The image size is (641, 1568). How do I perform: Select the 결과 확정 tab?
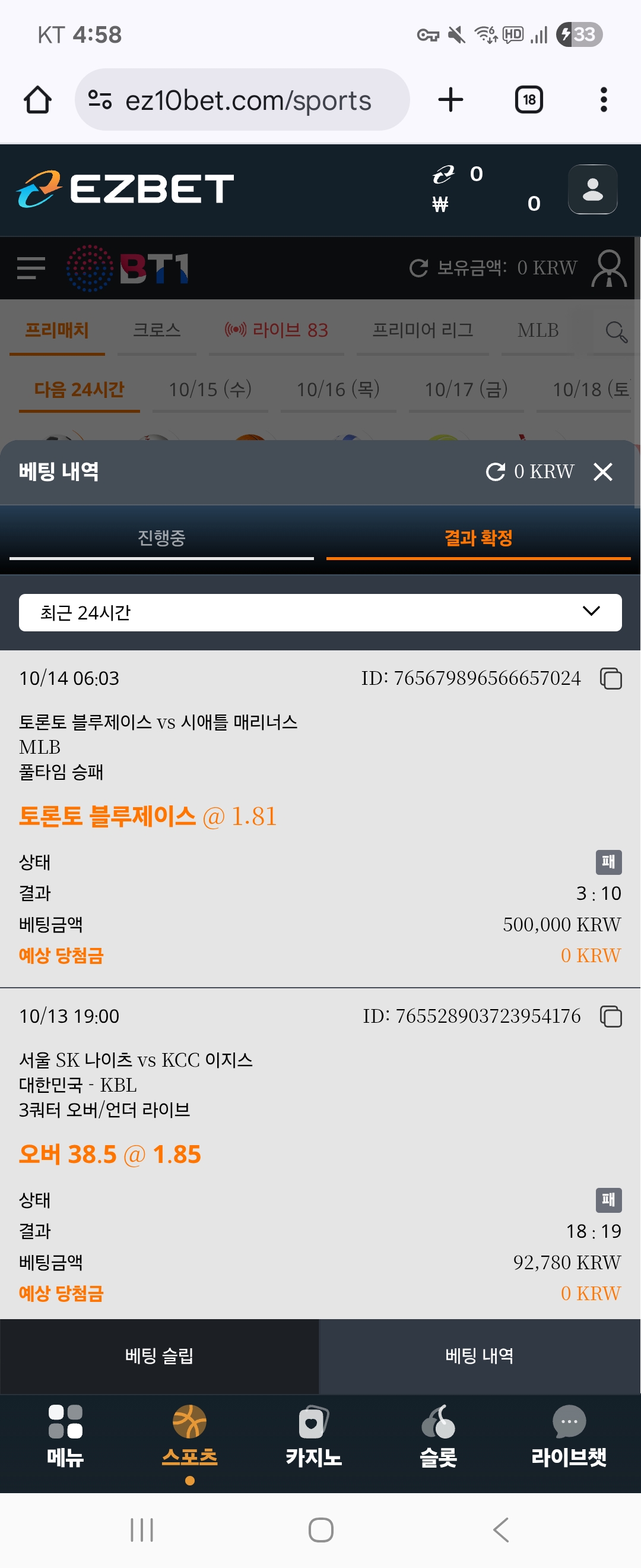pyautogui.click(x=478, y=538)
